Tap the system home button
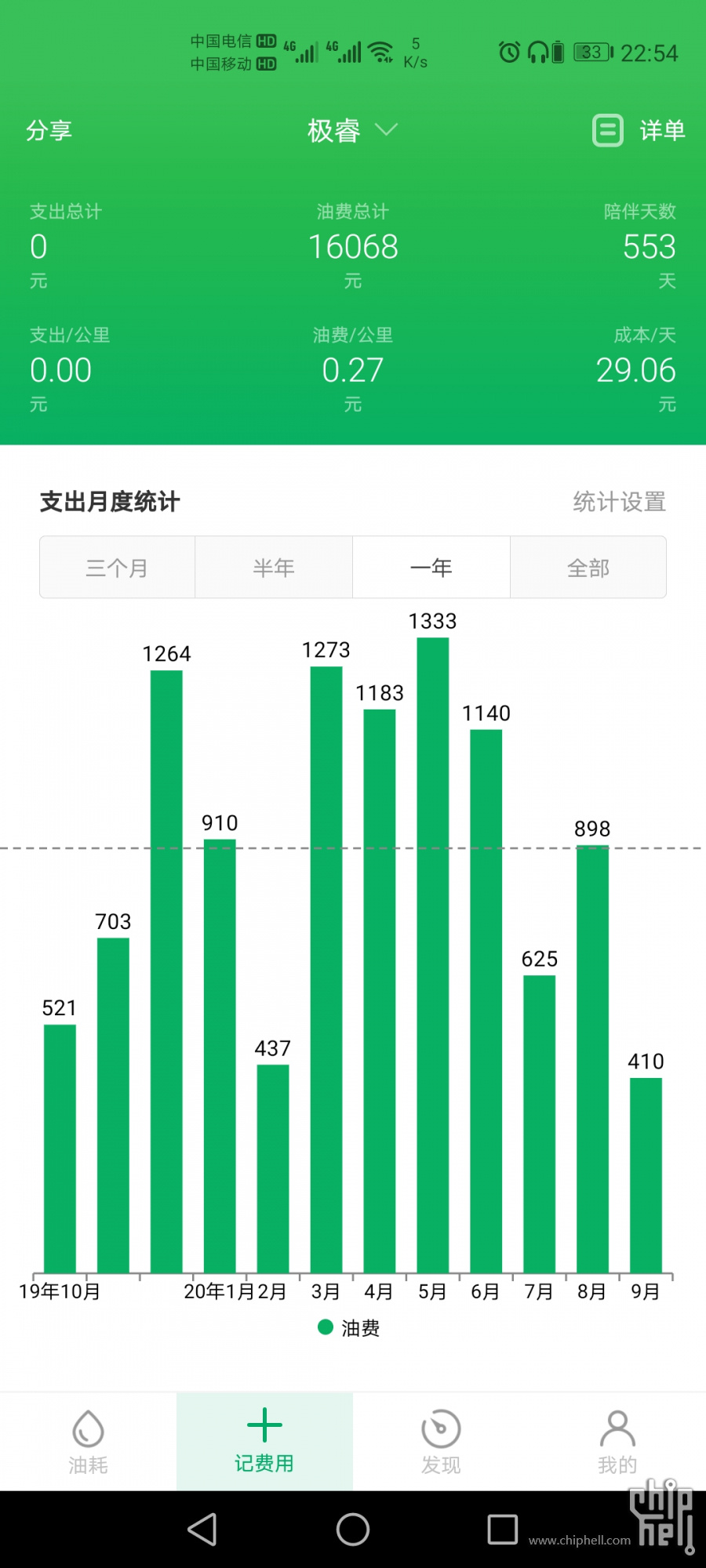706x1568 pixels. pos(353,1529)
